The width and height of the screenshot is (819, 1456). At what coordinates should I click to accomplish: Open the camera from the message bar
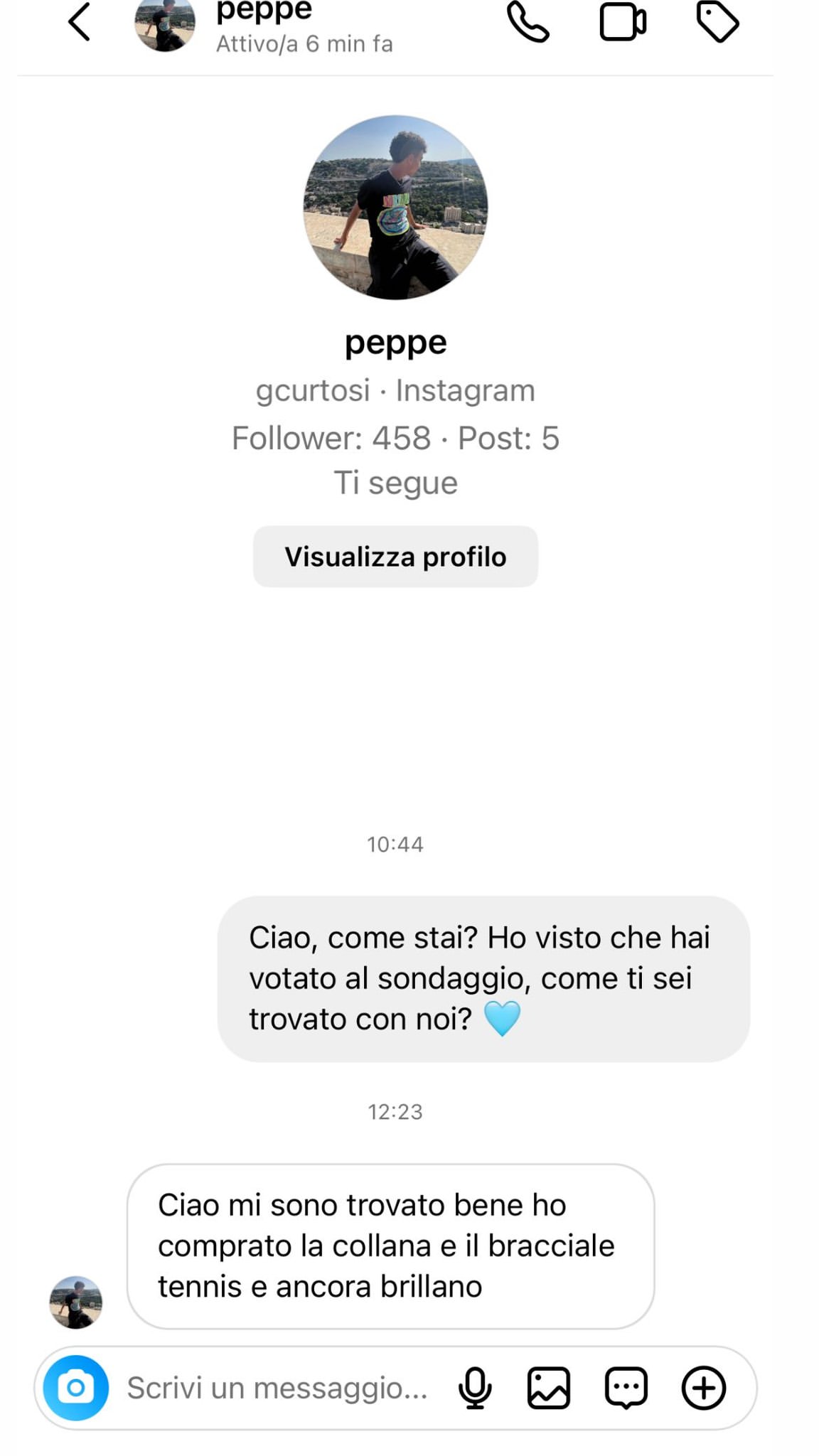pyautogui.click(x=76, y=1387)
